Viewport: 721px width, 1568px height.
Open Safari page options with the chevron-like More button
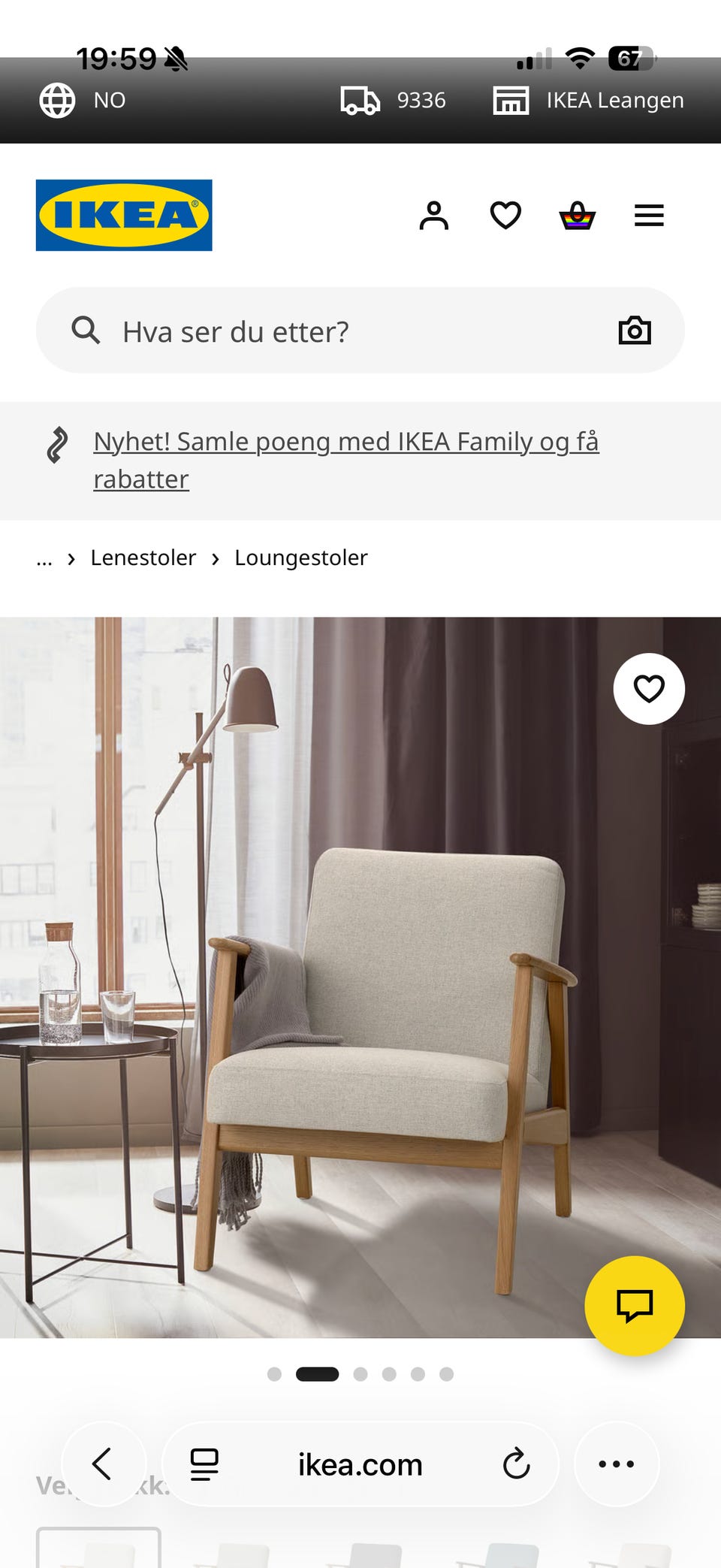(x=616, y=1464)
